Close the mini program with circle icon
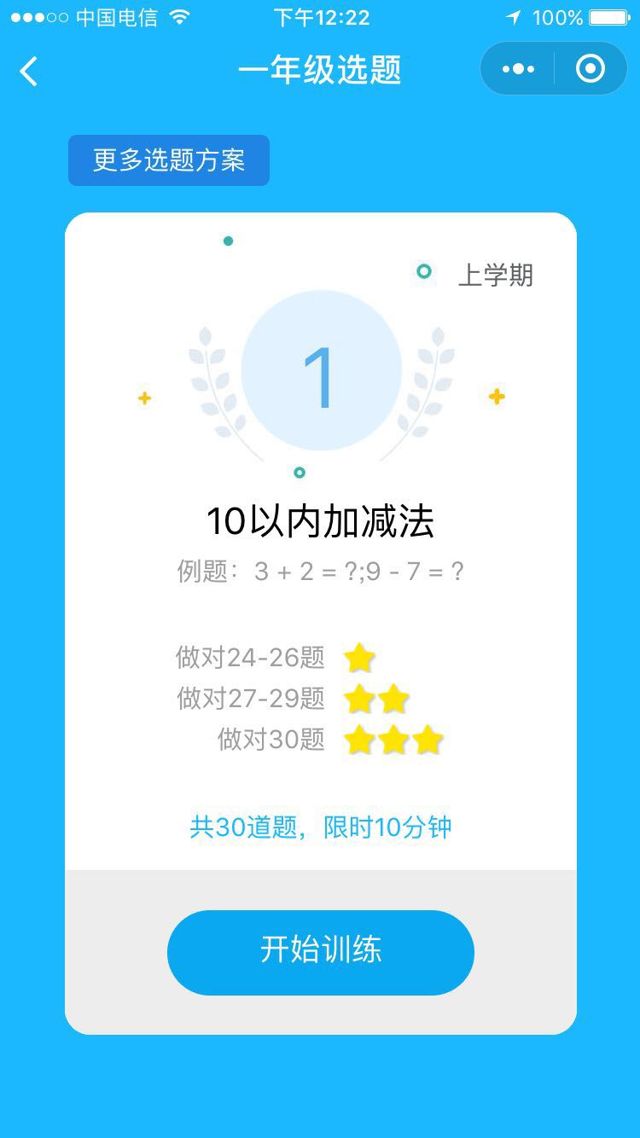This screenshot has height=1138, width=640. pos(590,69)
